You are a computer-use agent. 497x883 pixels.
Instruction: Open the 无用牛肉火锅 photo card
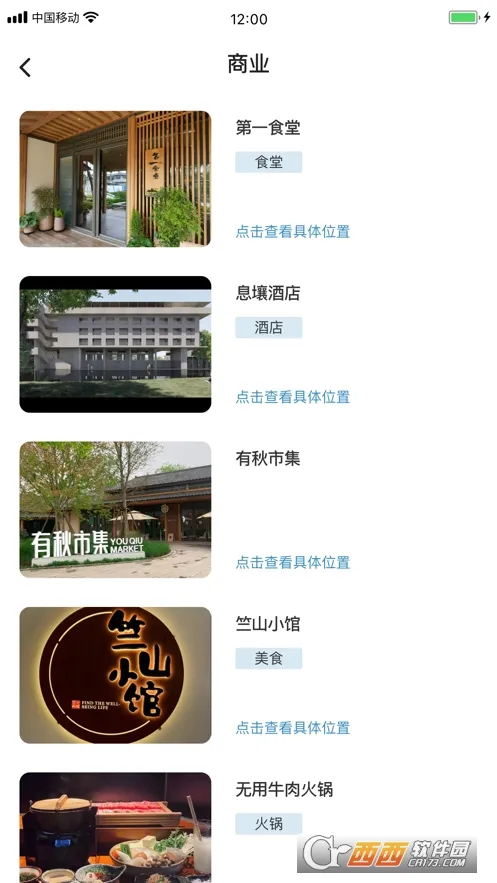pos(115,828)
